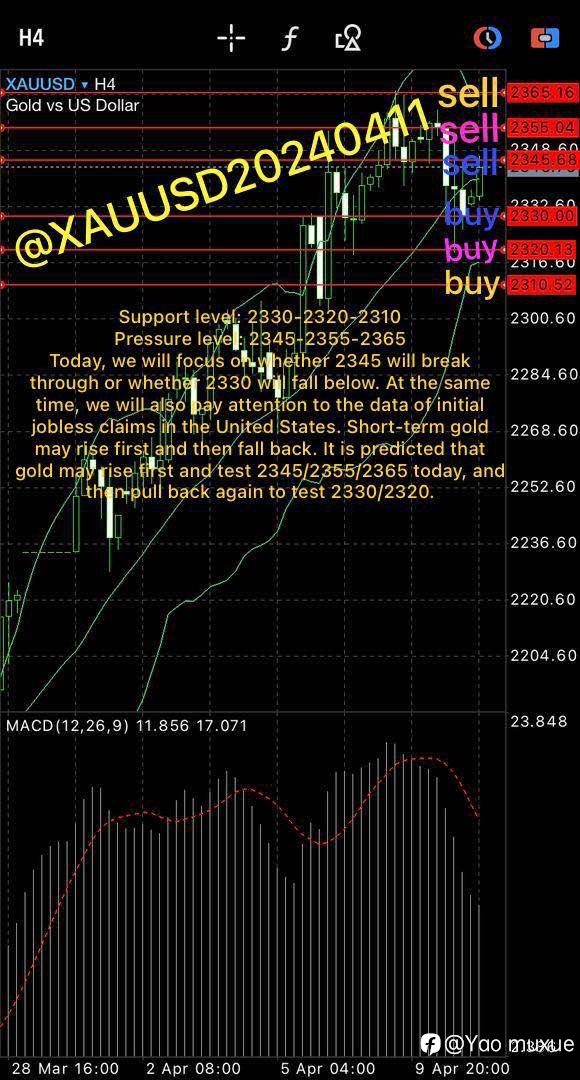
Task: Open the indicators (f) menu
Action: [290, 39]
